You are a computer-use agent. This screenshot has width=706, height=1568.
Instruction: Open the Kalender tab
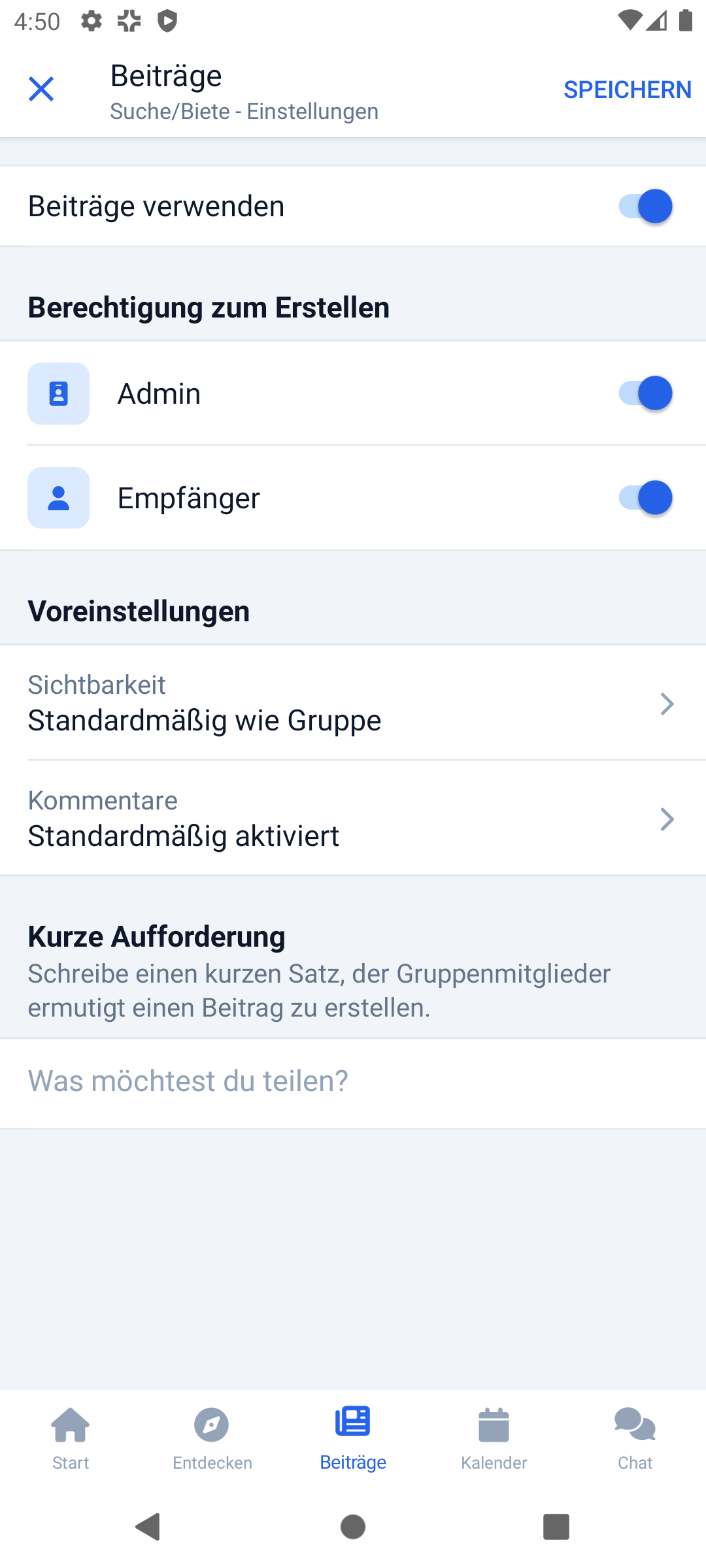(x=494, y=1439)
